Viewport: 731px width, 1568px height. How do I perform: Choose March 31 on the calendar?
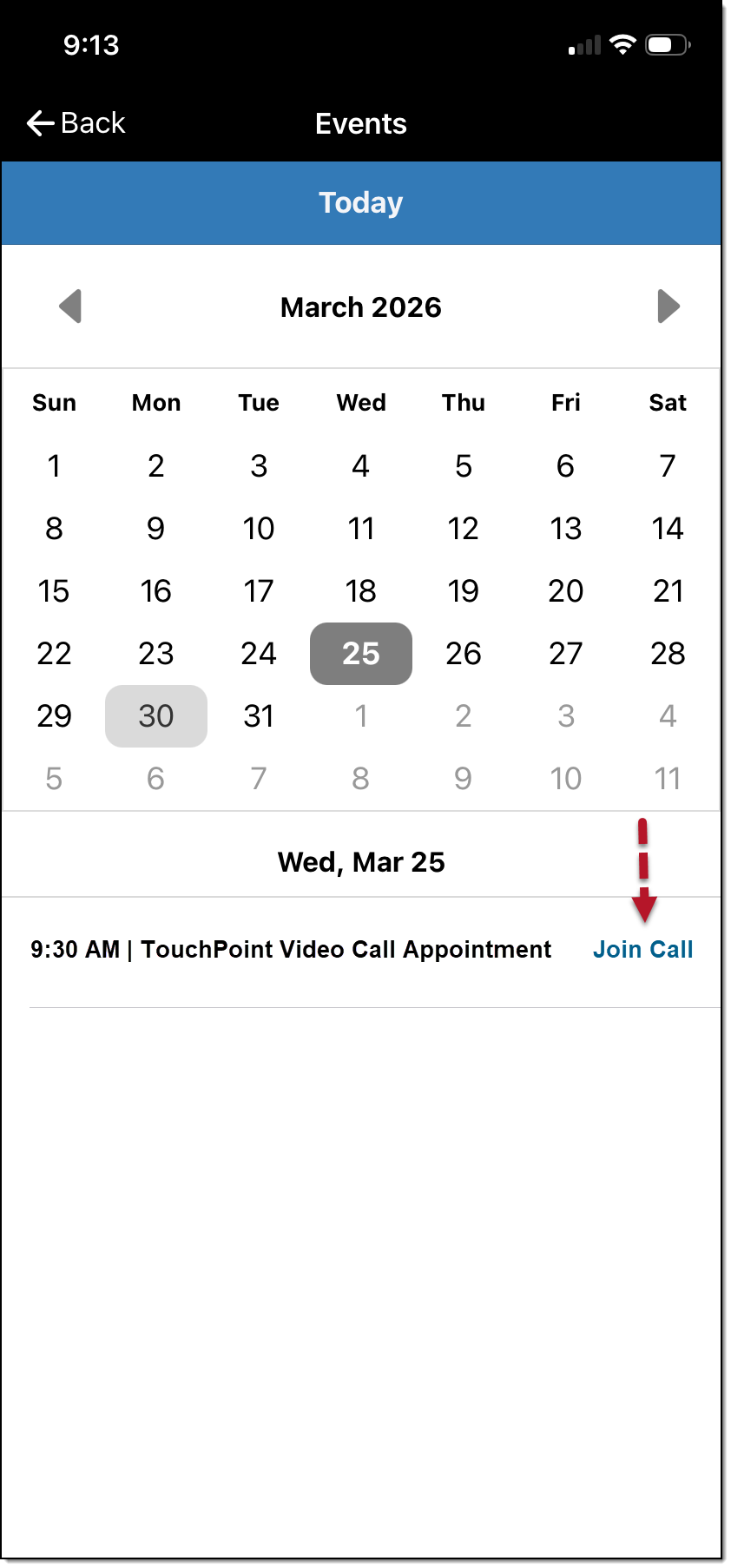click(259, 716)
